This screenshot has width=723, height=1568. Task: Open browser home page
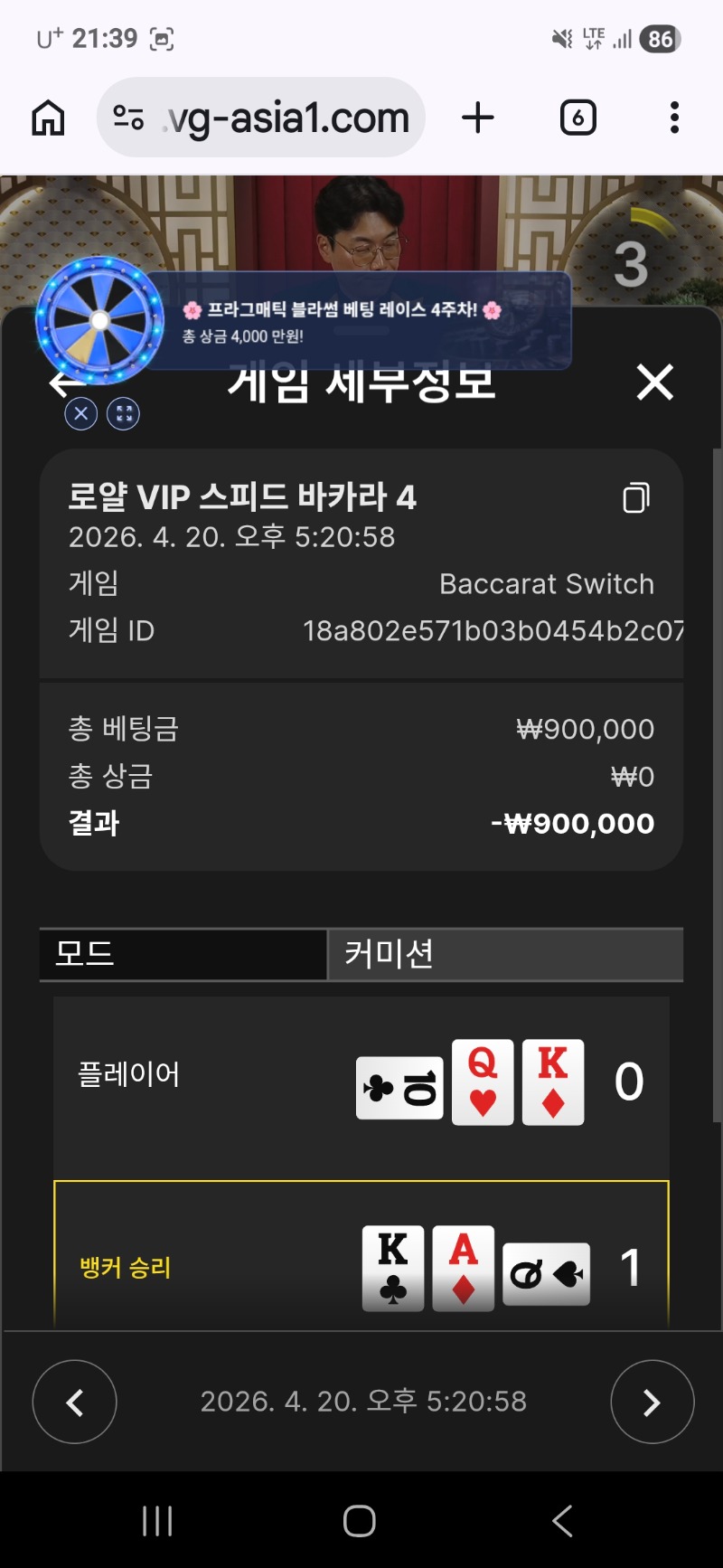(49, 118)
